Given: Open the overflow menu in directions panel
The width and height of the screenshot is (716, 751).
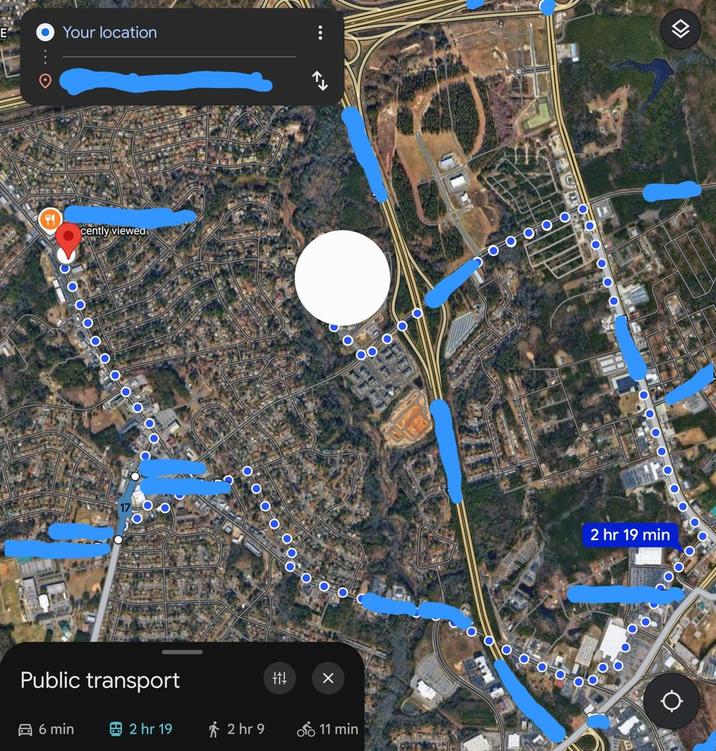Looking at the screenshot, I should [x=320, y=33].
